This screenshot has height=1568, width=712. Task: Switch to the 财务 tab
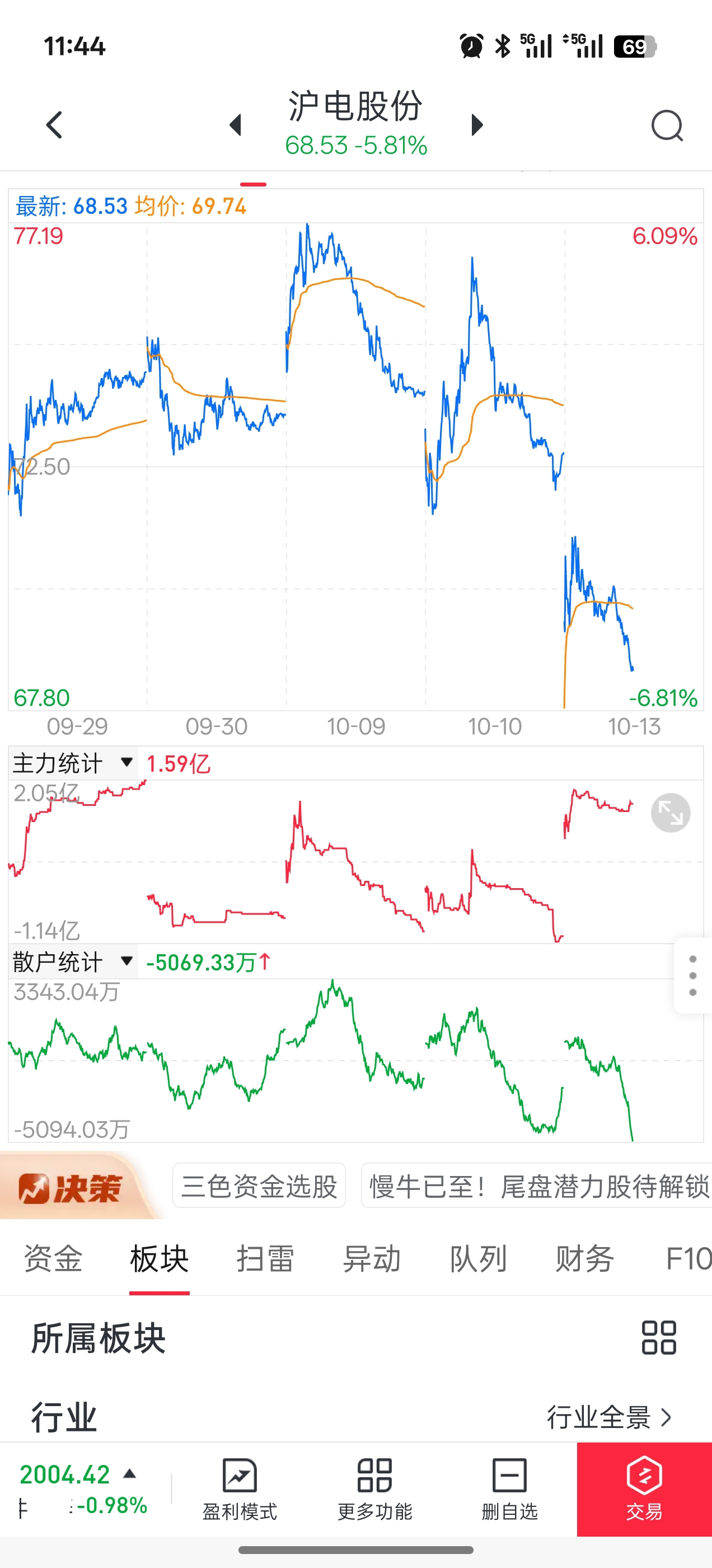click(584, 1259)
